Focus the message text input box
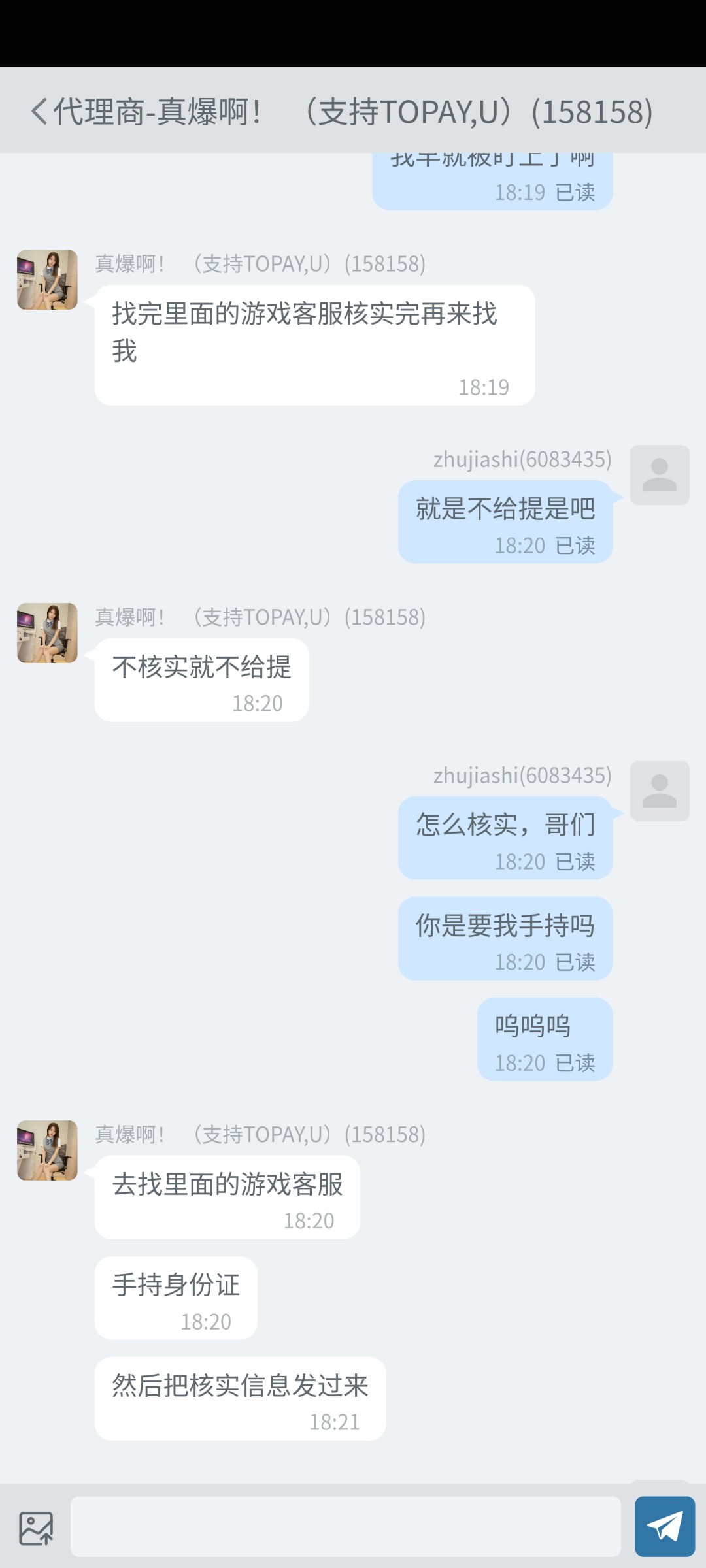 (x=345, y=1526)
